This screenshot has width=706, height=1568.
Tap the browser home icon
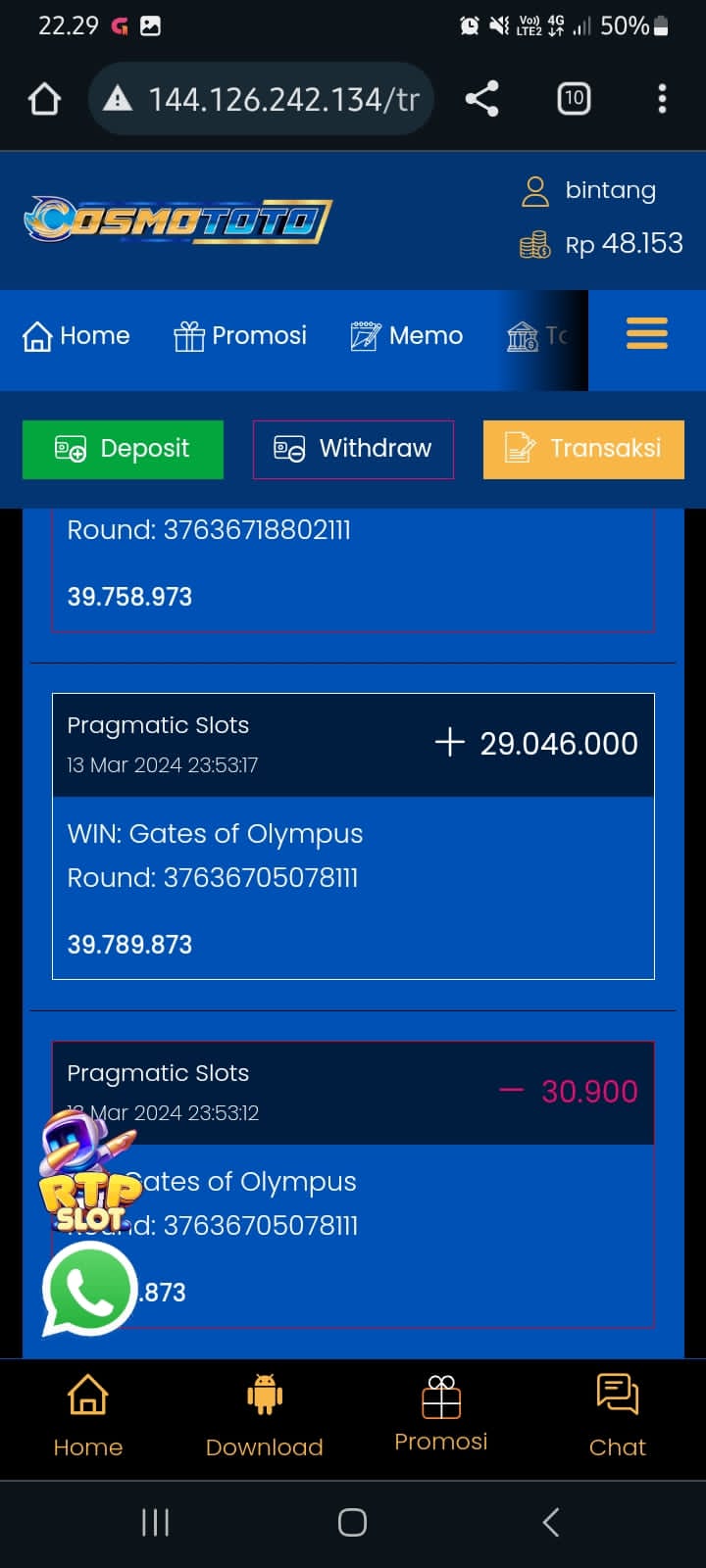pyautogui.click(x=45, y=99)
